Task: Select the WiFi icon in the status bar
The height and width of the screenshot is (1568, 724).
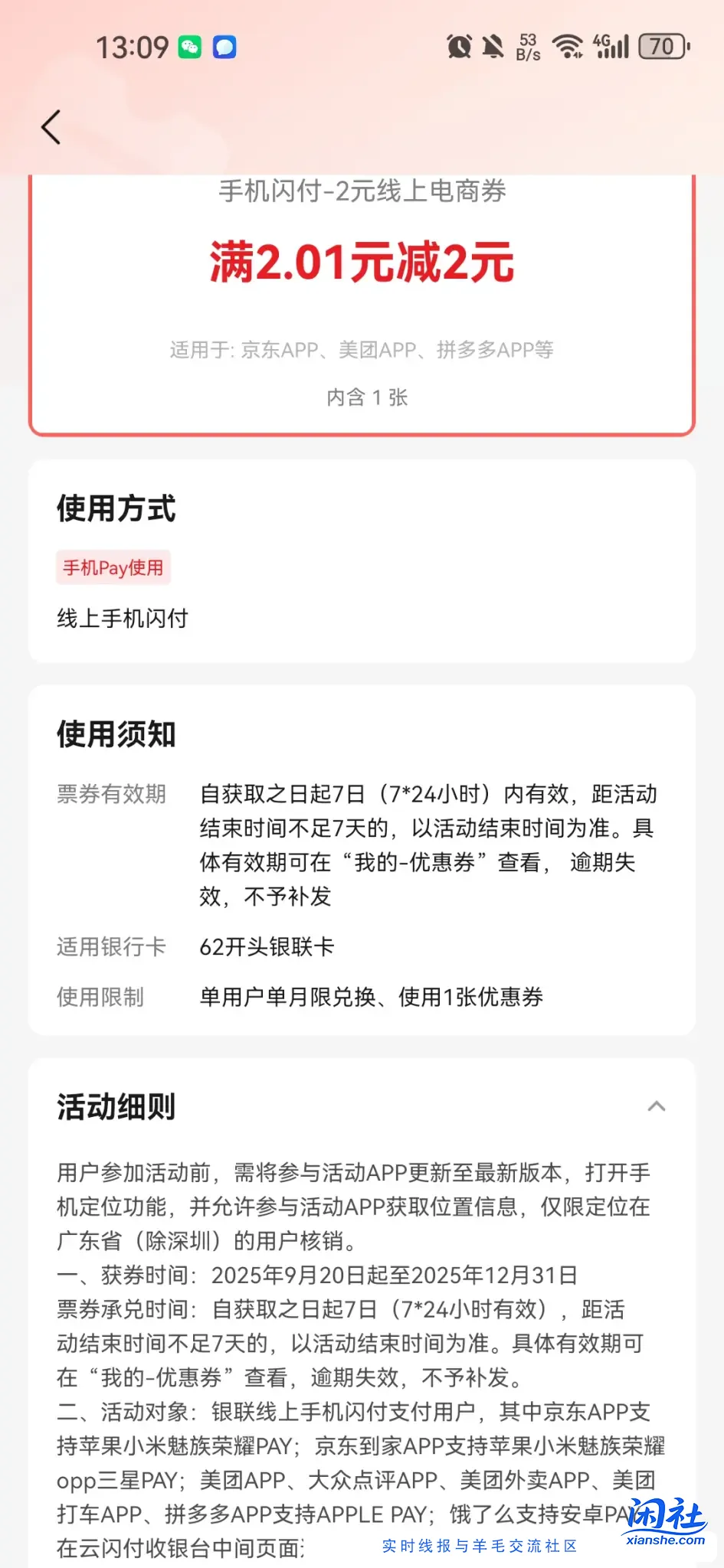Action: [x=567, y=47]
